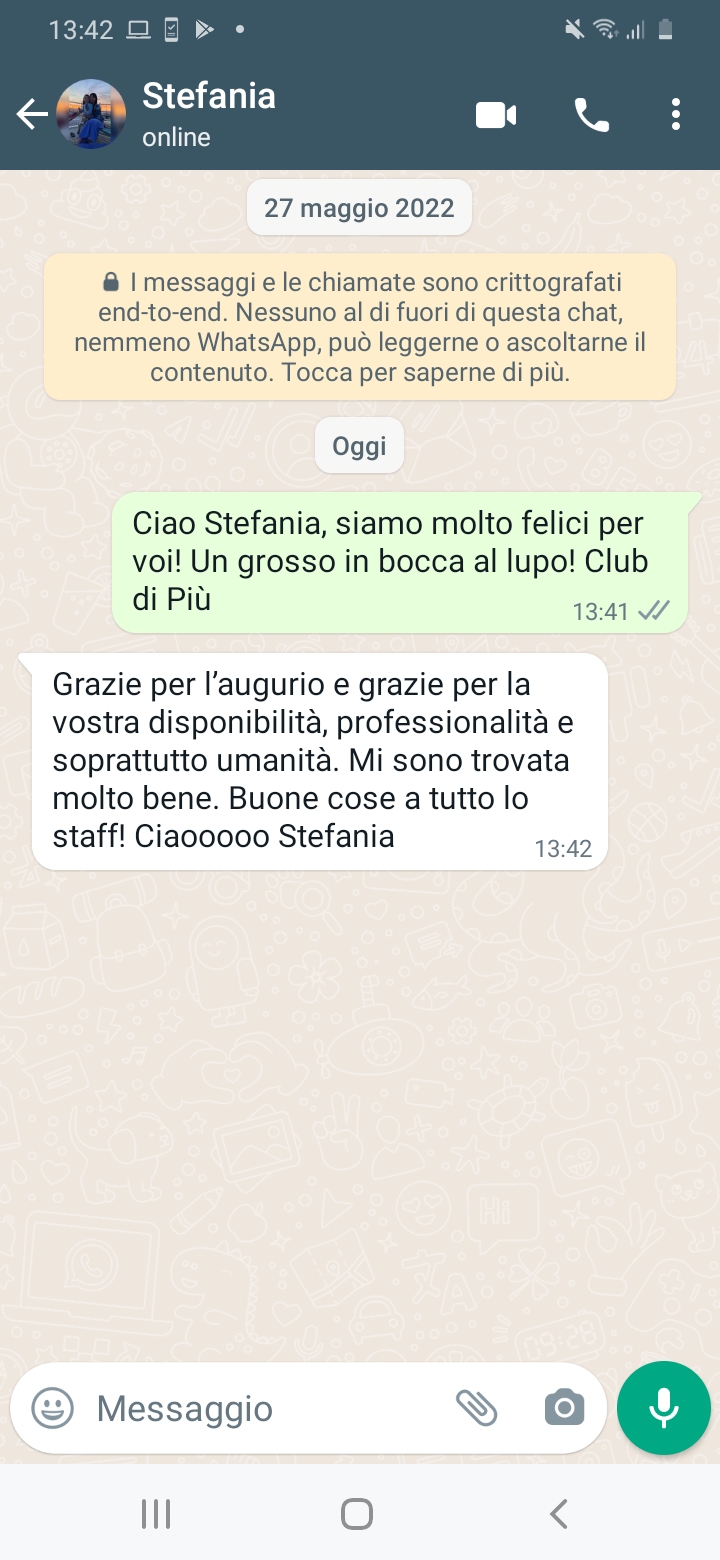Open the system recent apps button
The width and height of the screenshot is (720, 1560).
pyautogui.click(x=156, y=1514)
